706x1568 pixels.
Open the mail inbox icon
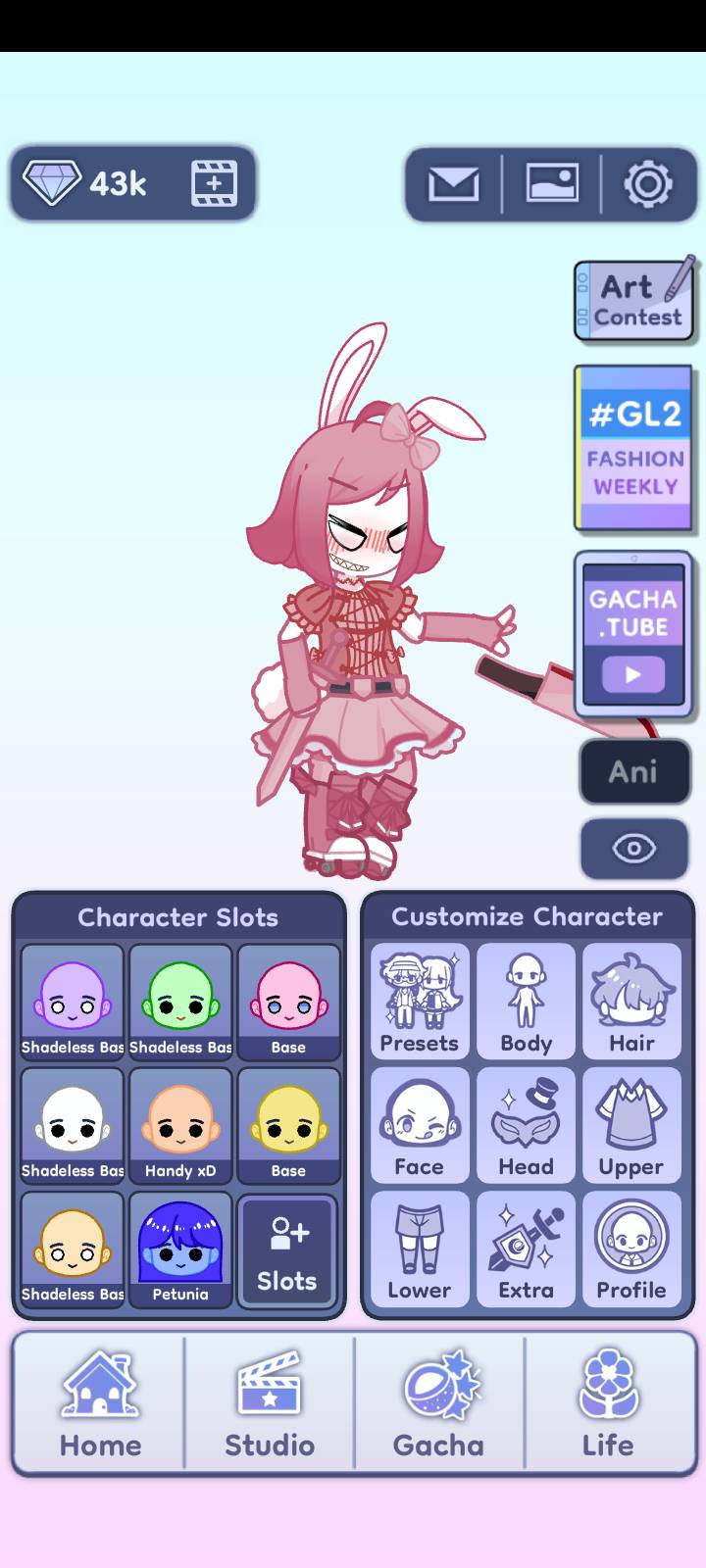pos(453,183)
